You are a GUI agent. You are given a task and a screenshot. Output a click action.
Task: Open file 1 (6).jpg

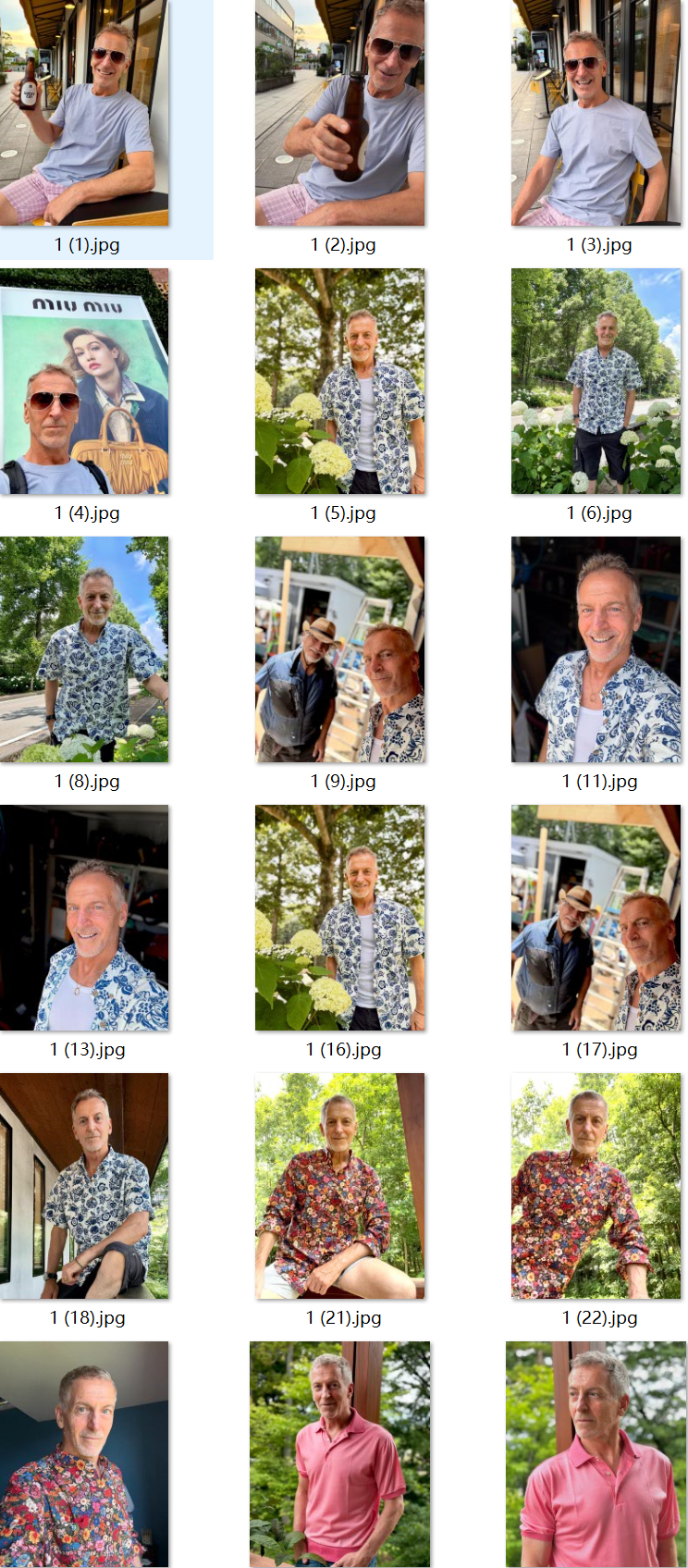click(596, 381)
